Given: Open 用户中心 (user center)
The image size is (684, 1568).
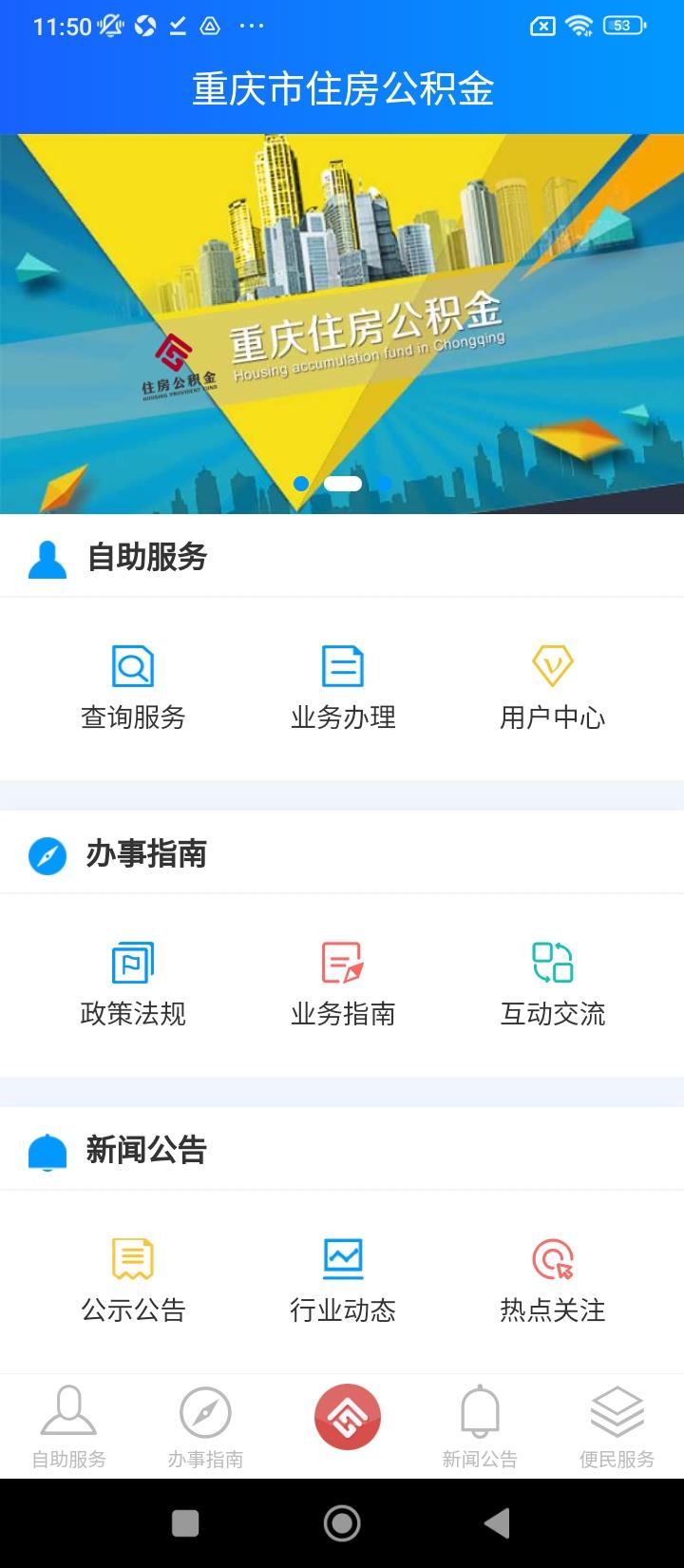Looking at the screenshot, I should point(552,686).
